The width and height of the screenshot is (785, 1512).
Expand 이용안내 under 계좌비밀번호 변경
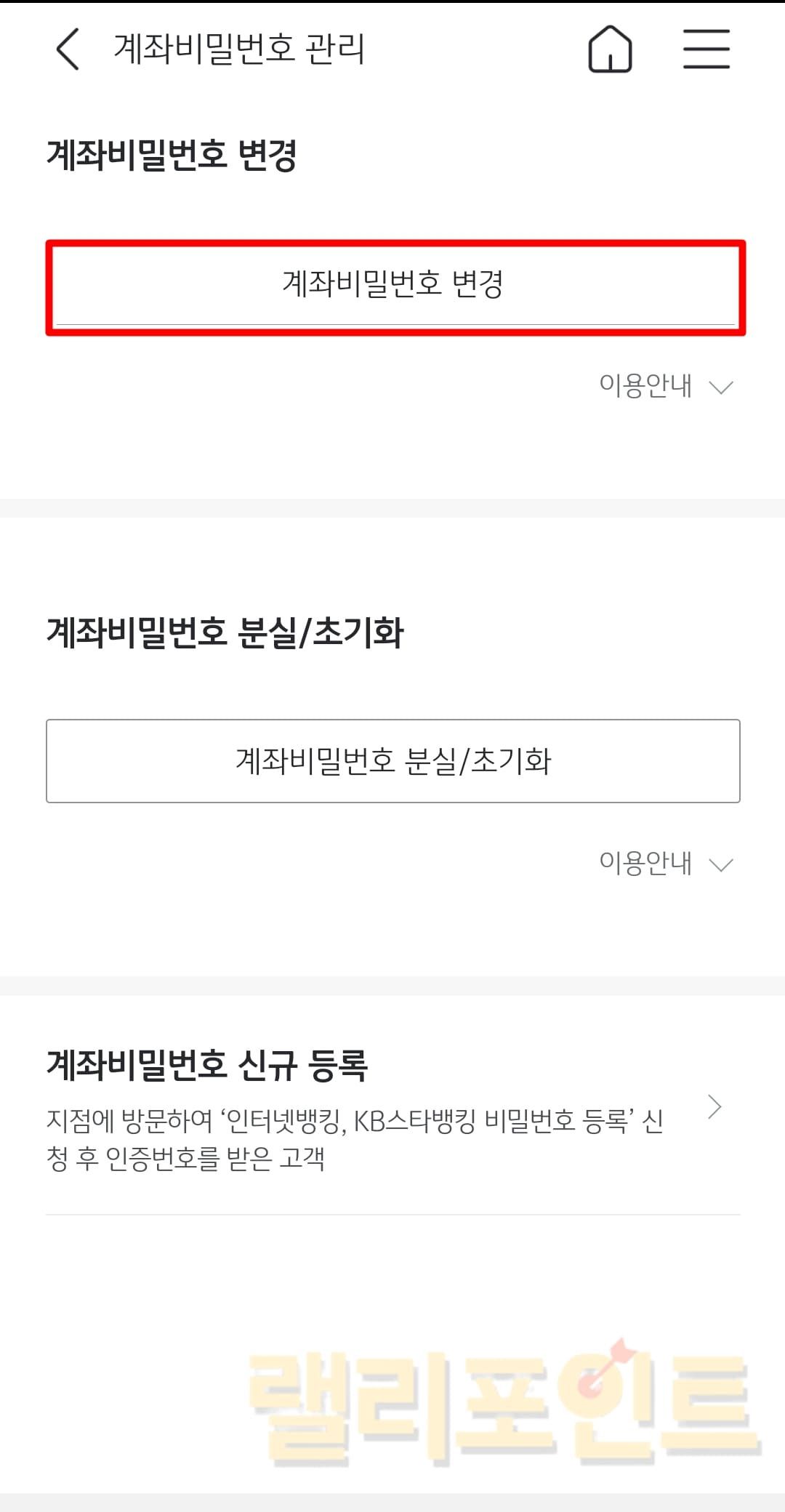pos(665,386)
